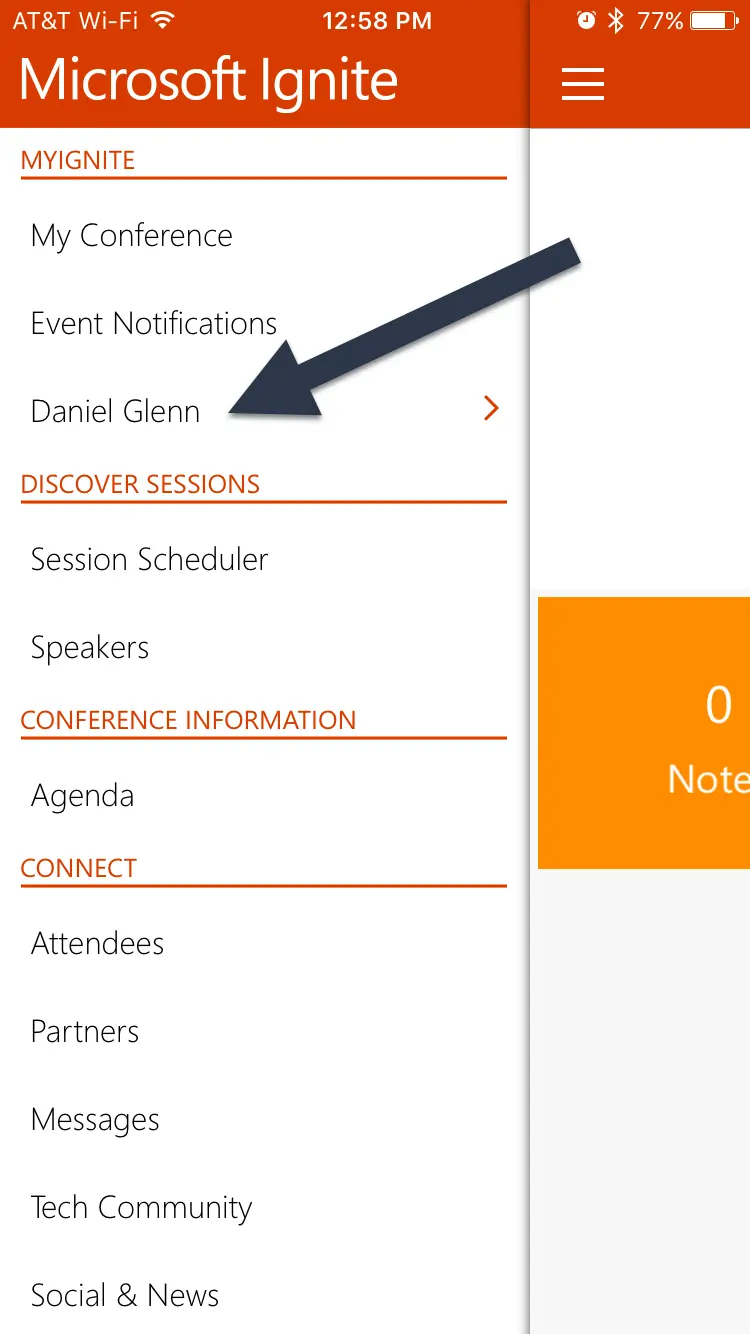Open Event Notifications
750x1334 pixels.
tap(154, 324)
